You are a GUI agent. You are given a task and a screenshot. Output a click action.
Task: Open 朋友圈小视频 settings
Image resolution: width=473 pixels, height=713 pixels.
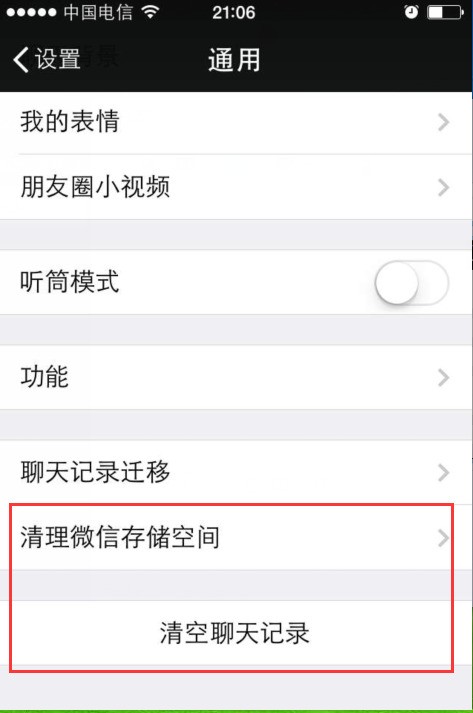pyautogui.click(x=236, y=187)
